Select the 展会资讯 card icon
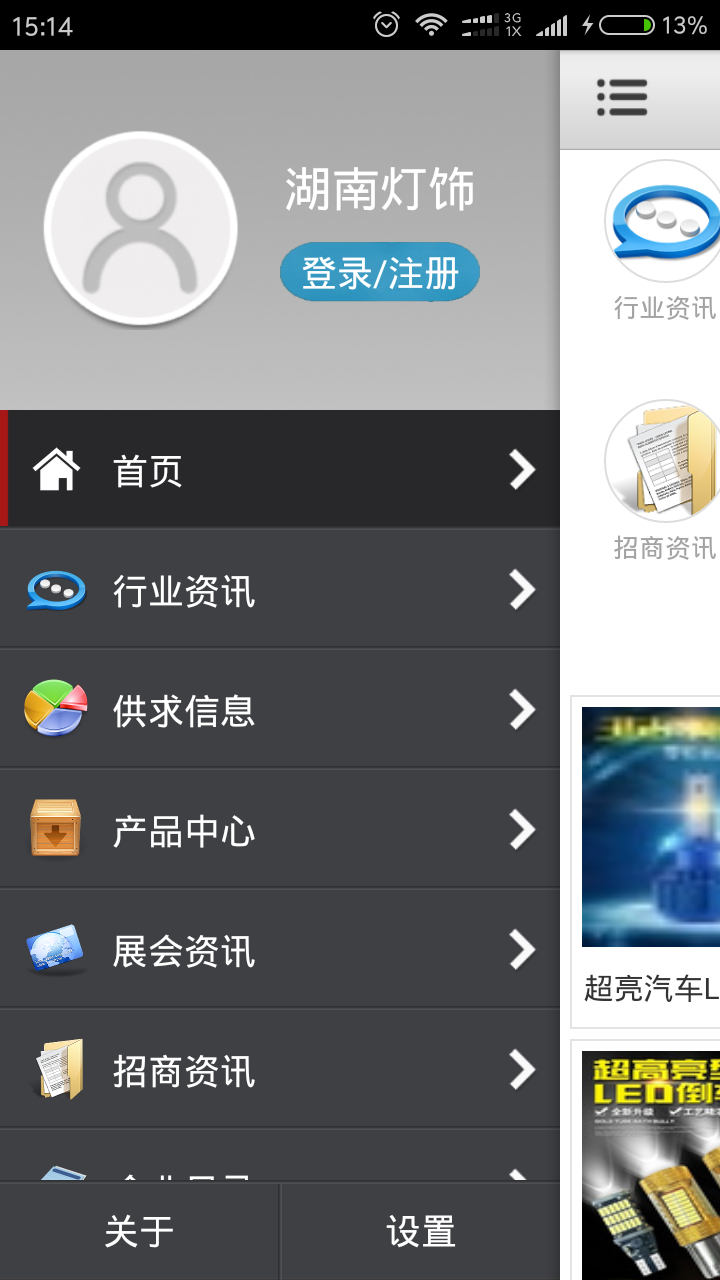 [x=55, y=950]
